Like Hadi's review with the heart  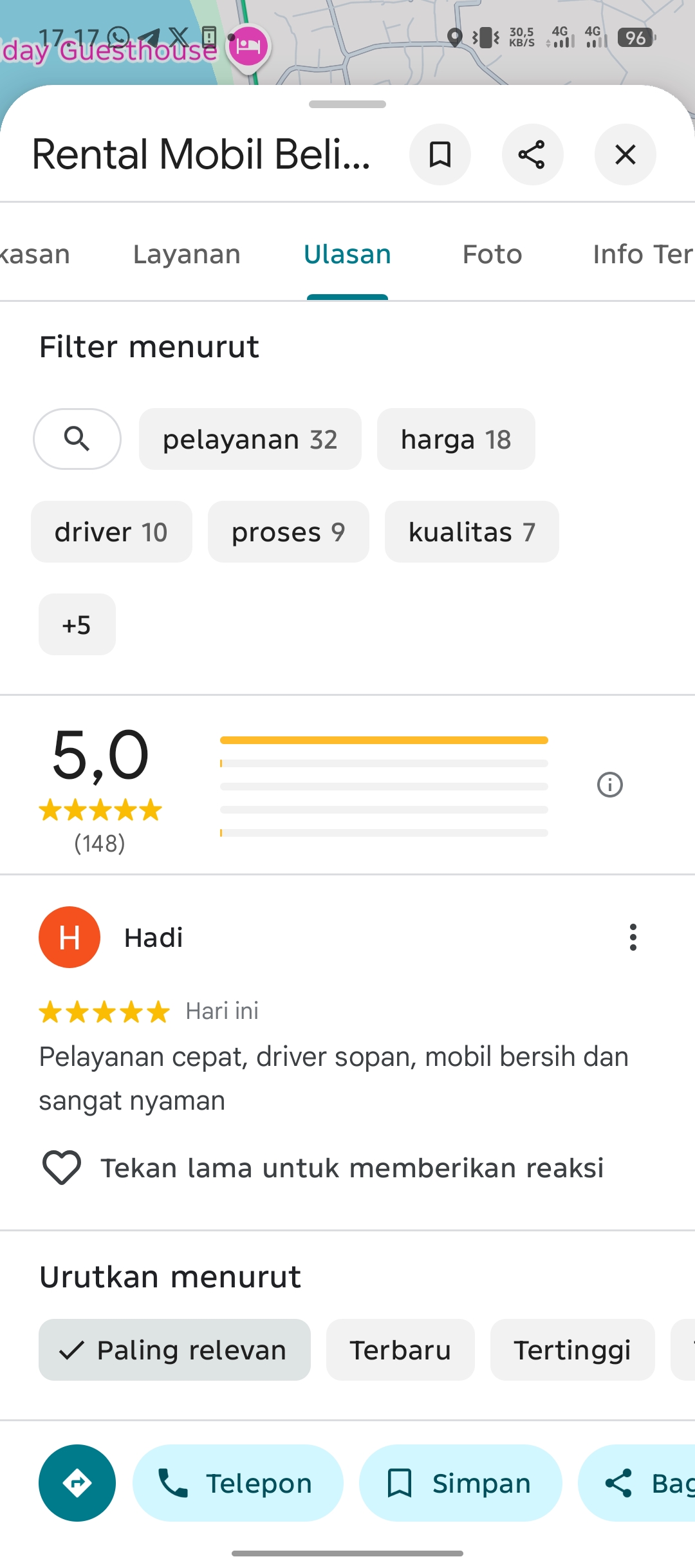click(62, 1168)
